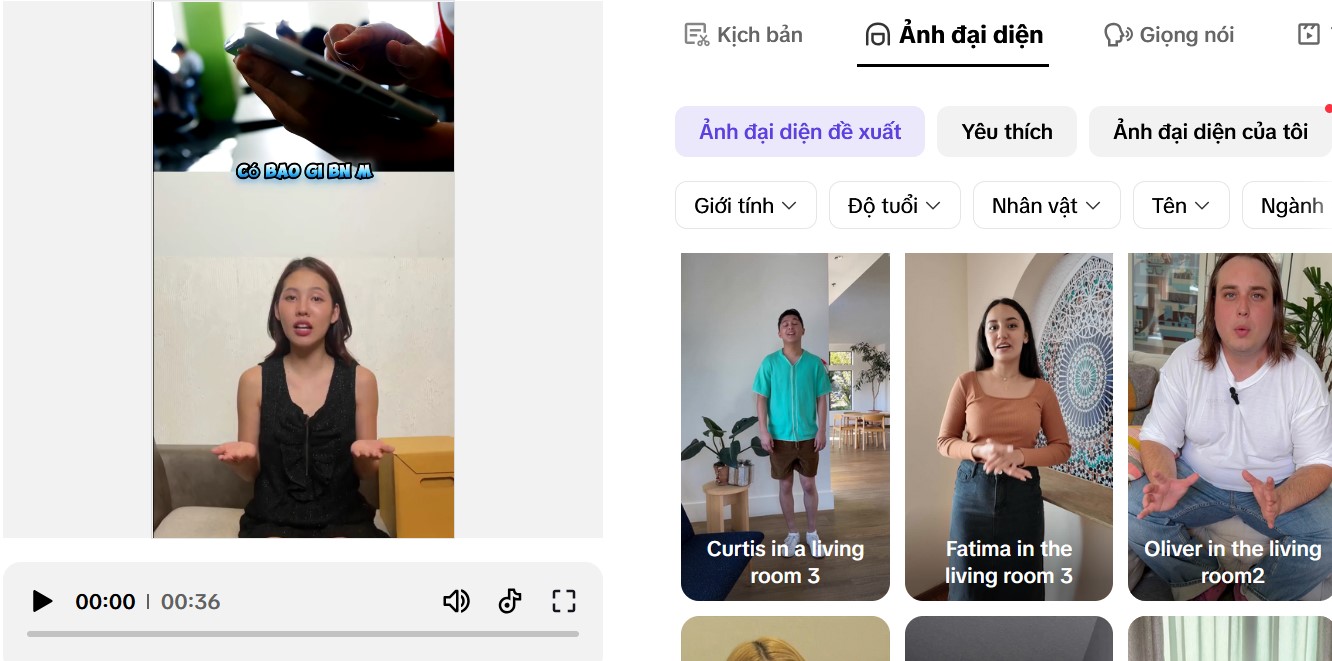This screenshot has height=661, width=1332.
Task: Expand the Giới tính dropdown
Action: [745, 206]
